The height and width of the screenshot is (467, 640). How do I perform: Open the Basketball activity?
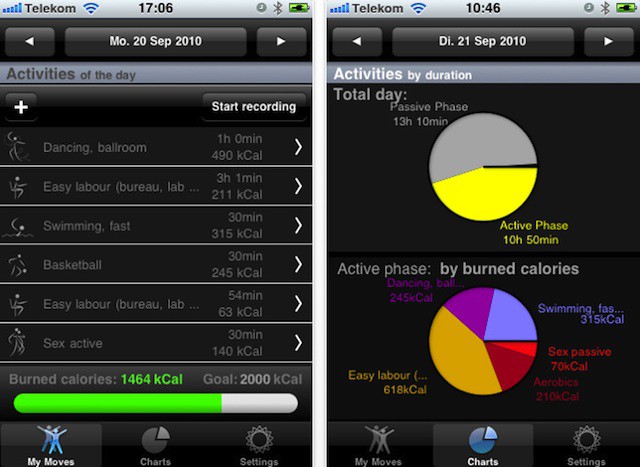pos(156,264)
